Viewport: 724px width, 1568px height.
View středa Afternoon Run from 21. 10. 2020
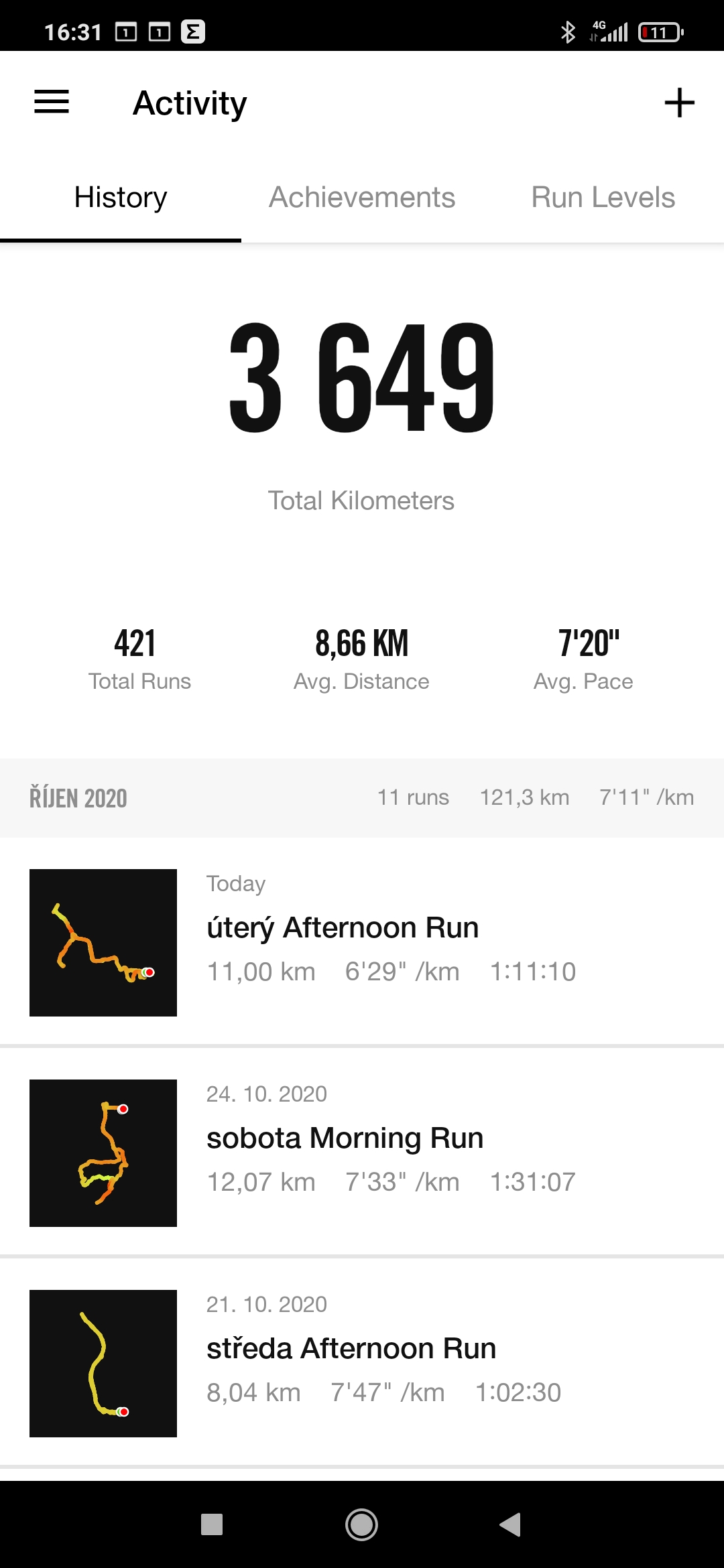tap(362, 1363)
